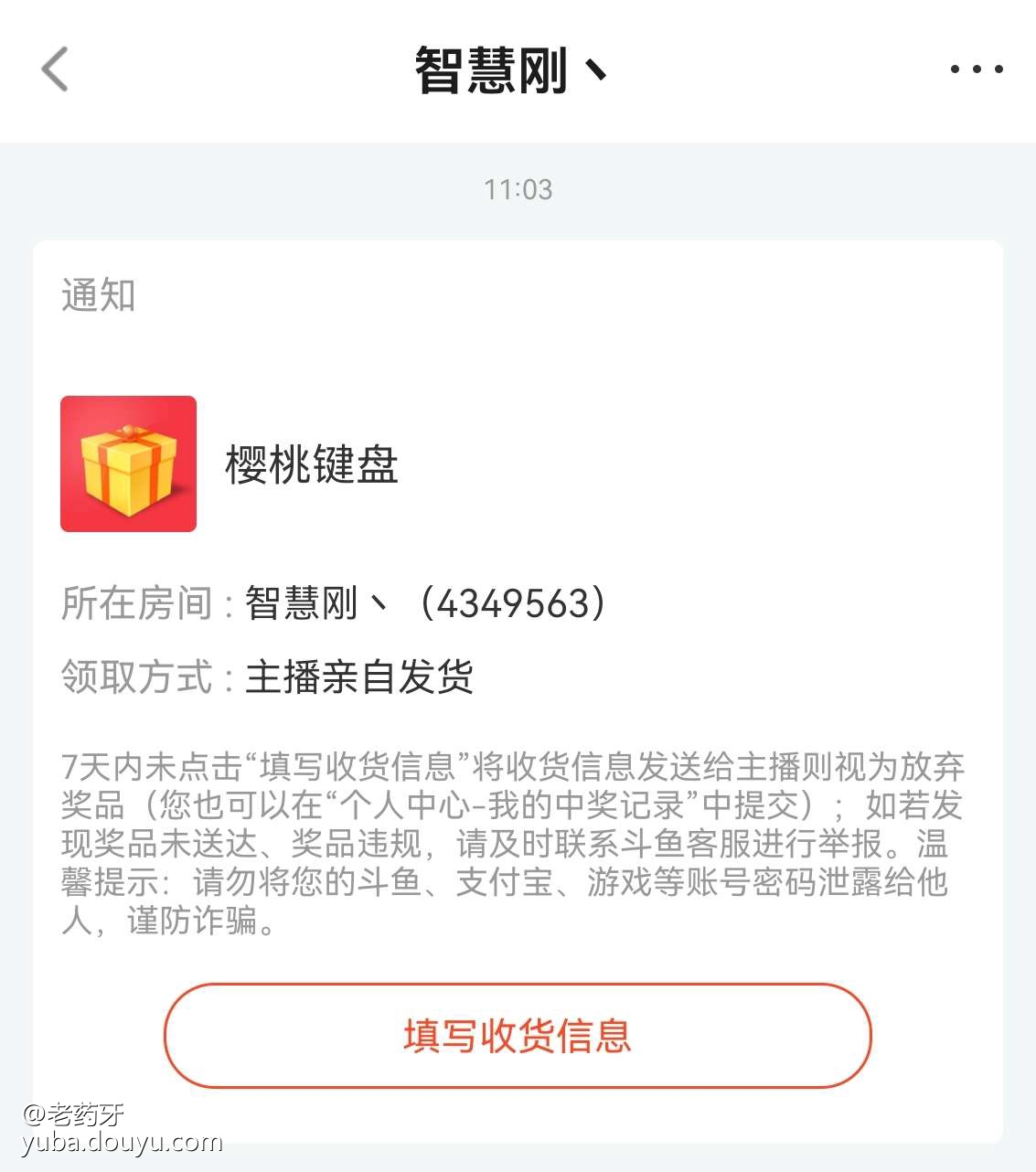Open the three-dot overflow menu

point(976,69)
